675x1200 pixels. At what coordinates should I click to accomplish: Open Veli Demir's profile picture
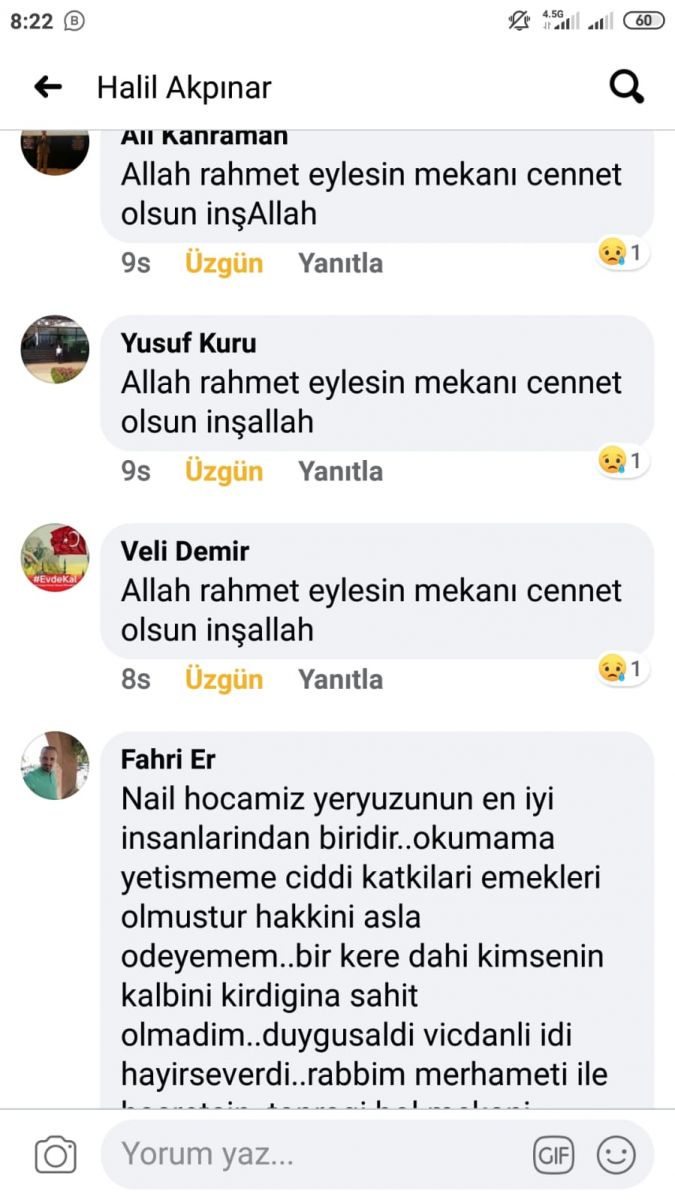[x=55, y=558]
